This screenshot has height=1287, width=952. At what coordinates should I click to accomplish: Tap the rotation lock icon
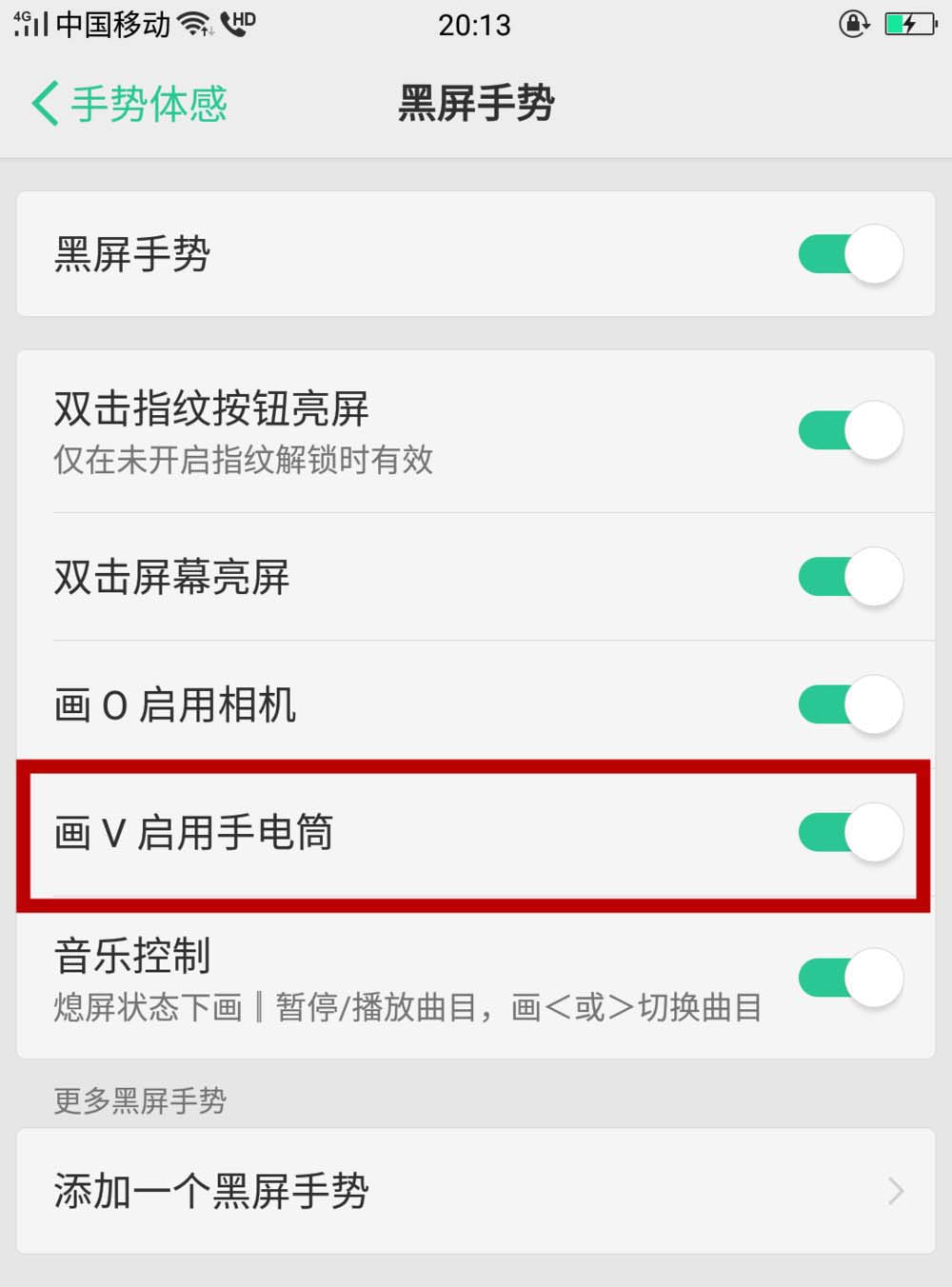coord(853,24)
